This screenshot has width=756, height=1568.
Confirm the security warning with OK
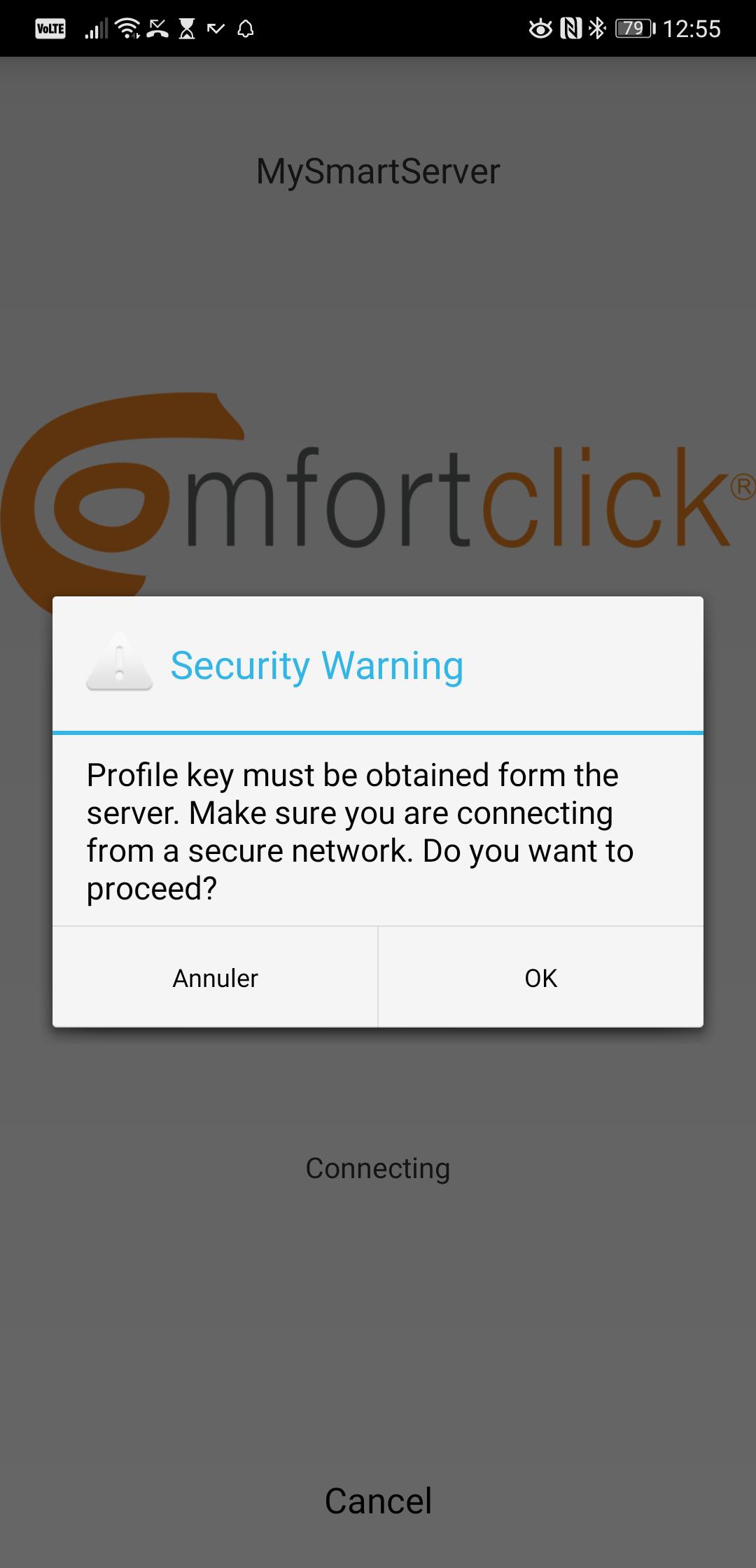540,978
